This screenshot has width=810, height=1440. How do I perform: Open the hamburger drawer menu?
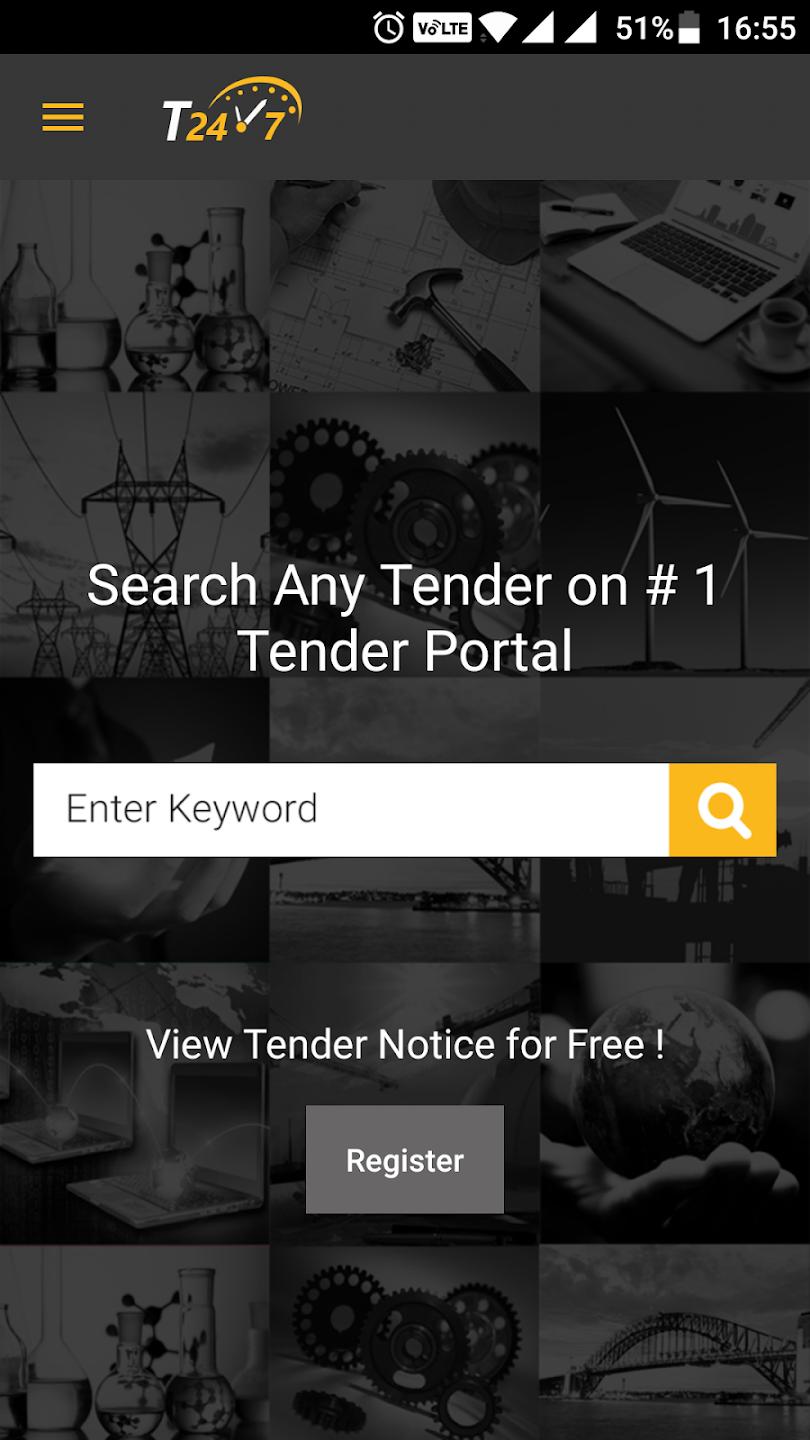62,118
